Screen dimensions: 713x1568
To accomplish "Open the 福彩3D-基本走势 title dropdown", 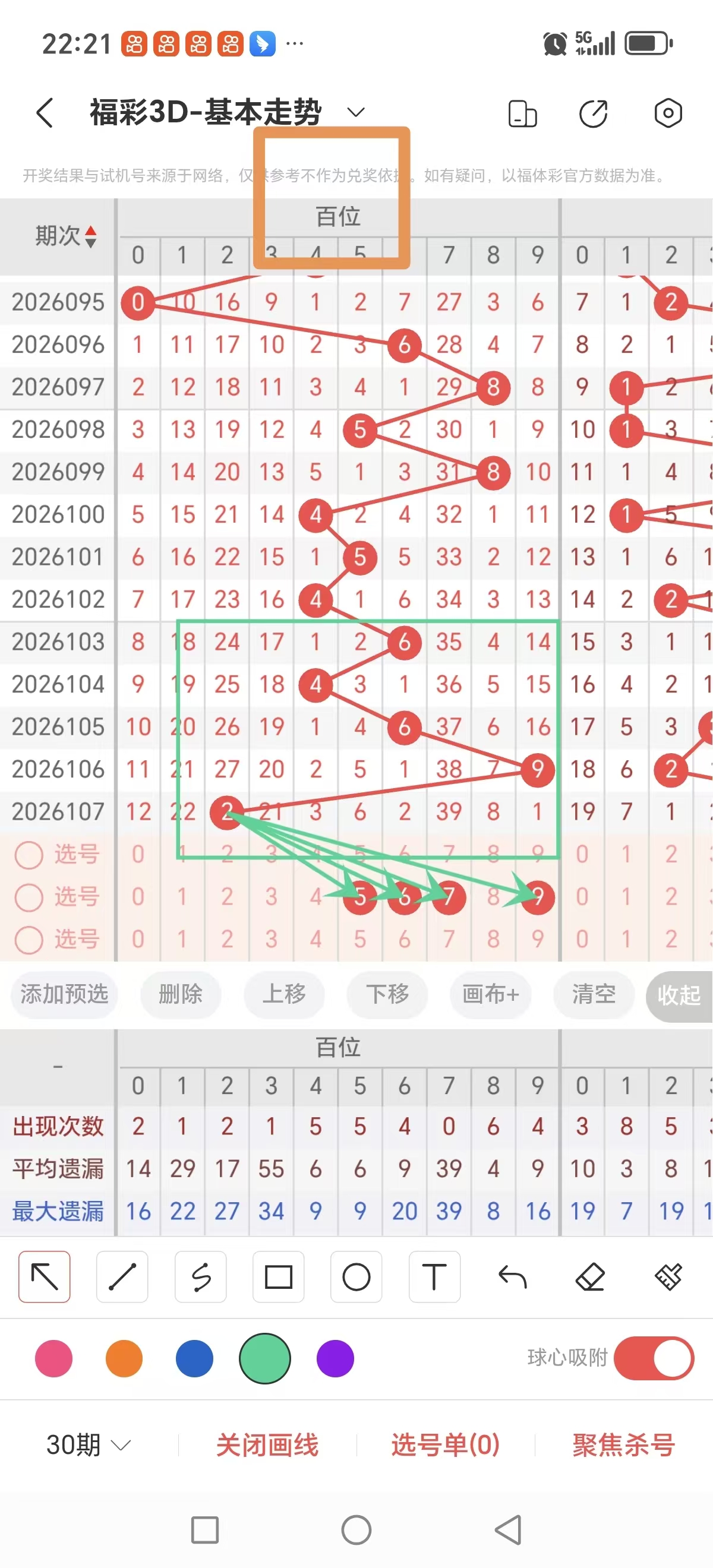I will pyautogui.click(x=356, y=113).
